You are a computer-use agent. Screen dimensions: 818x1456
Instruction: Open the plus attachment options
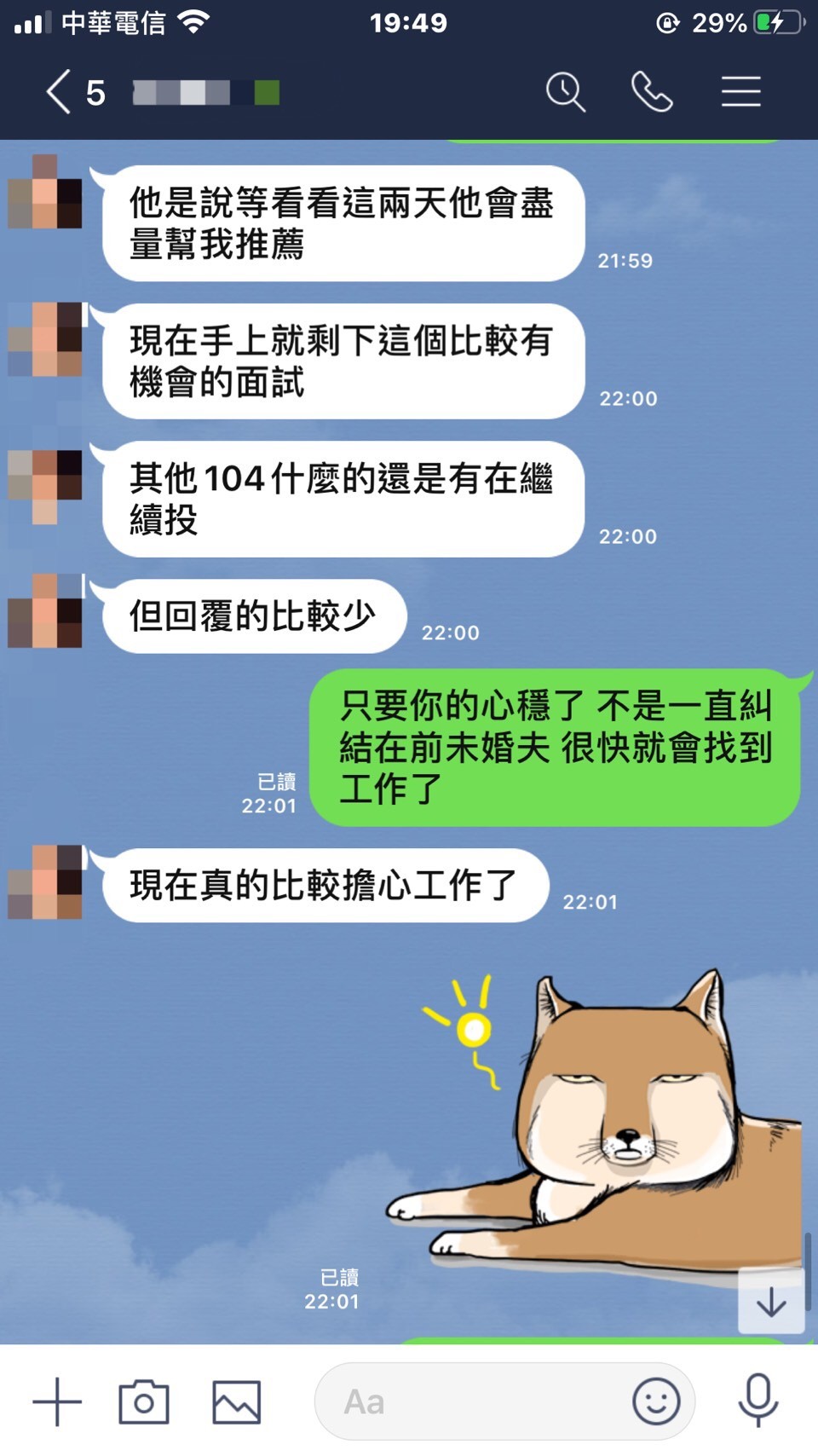(x=57, y=1401)
